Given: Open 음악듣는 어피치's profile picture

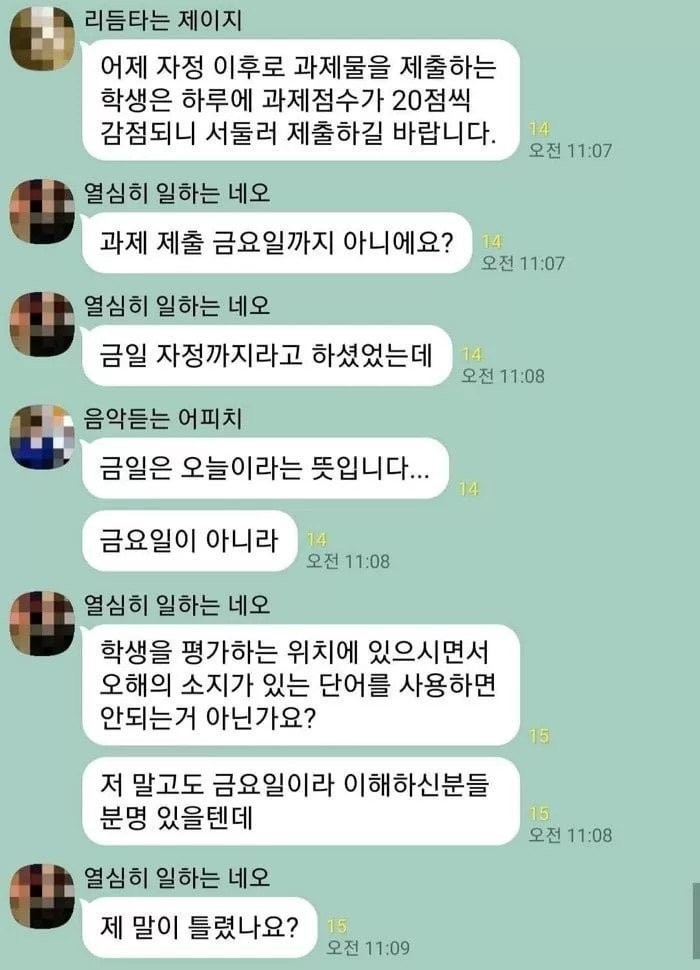Looking at the screenshot, I should pyautogui.click(x=41, y=437).
